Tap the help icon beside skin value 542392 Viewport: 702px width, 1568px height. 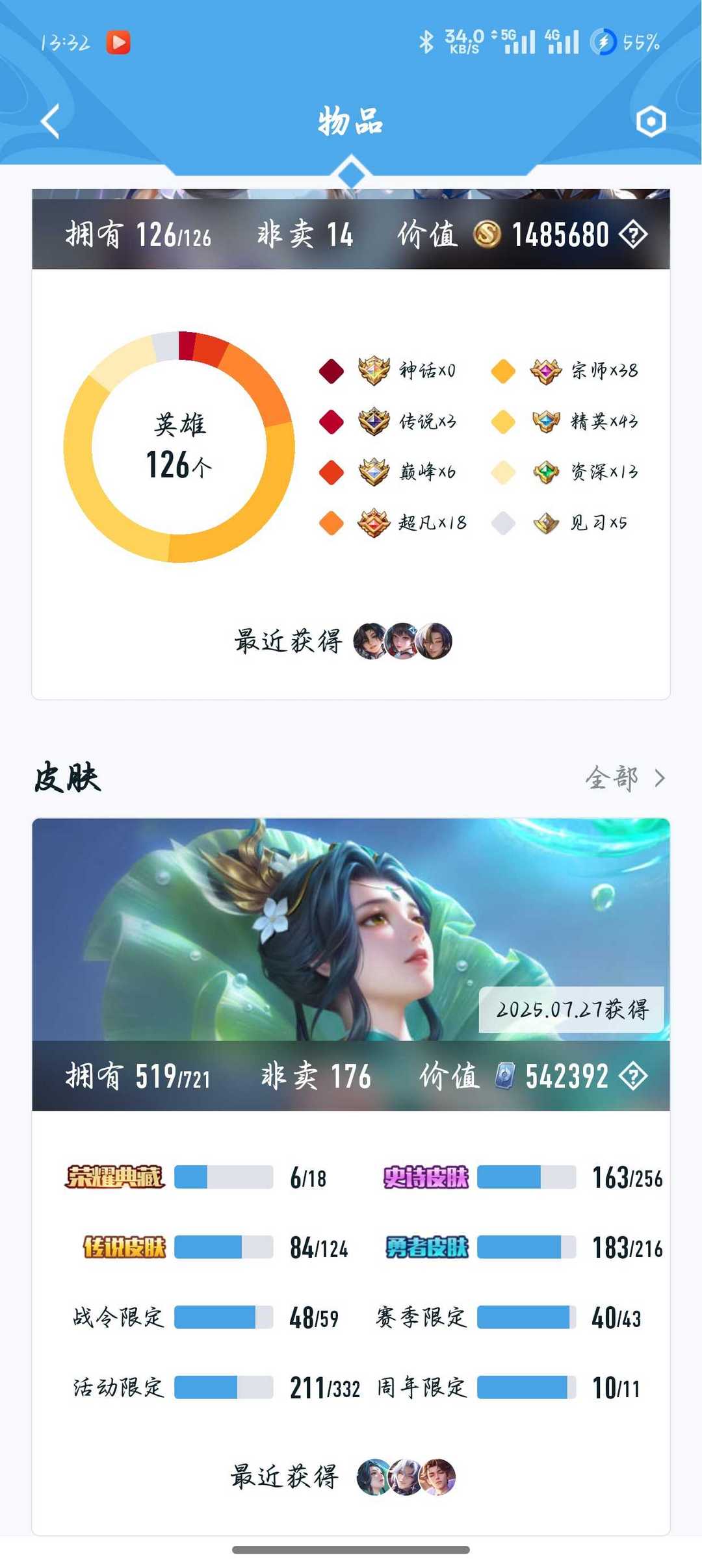[632, 1076]
